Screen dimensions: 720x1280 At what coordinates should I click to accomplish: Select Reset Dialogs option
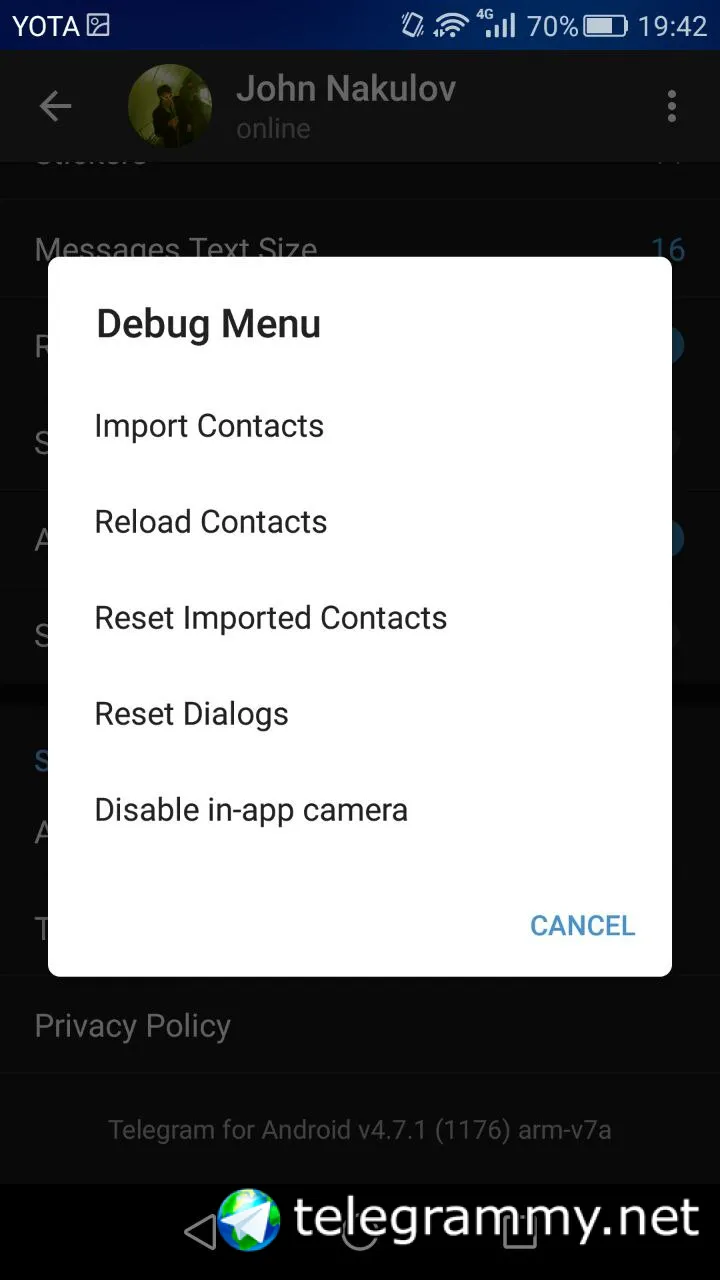(x=191, y=714)
